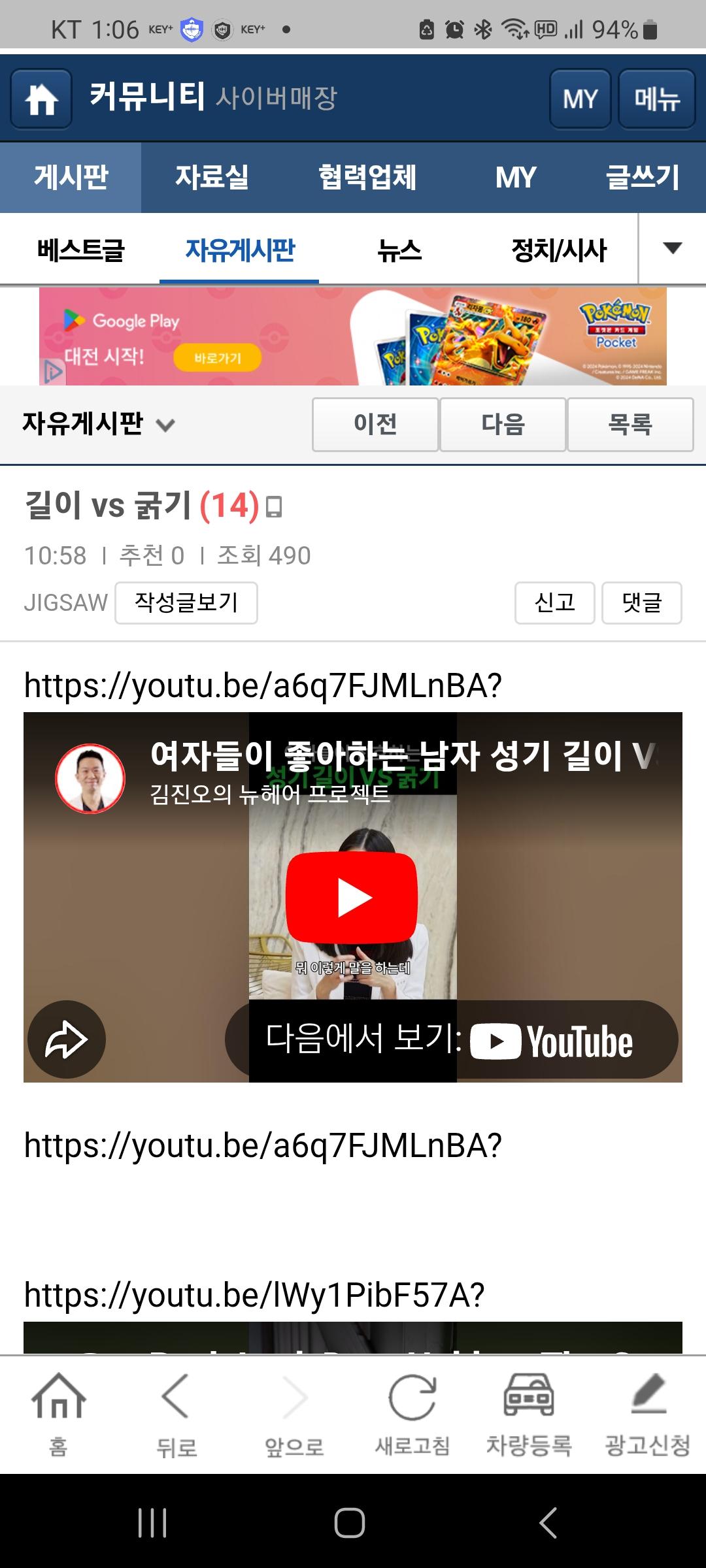Open the 메뉴 menu button
The height and width of the screenshot is (1568, 706).
click(656, 99)
